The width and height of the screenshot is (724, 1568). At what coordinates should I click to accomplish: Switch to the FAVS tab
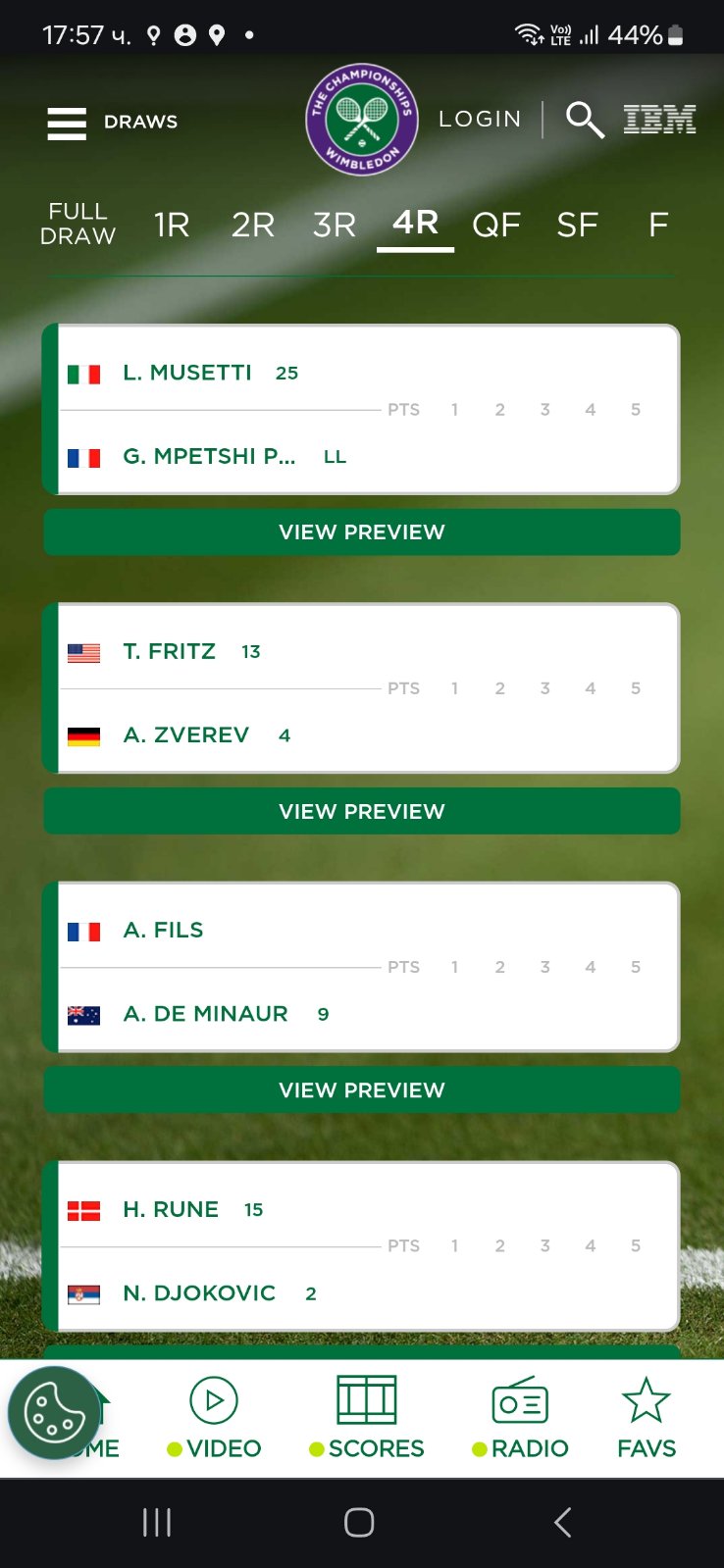click(646, 1418)
